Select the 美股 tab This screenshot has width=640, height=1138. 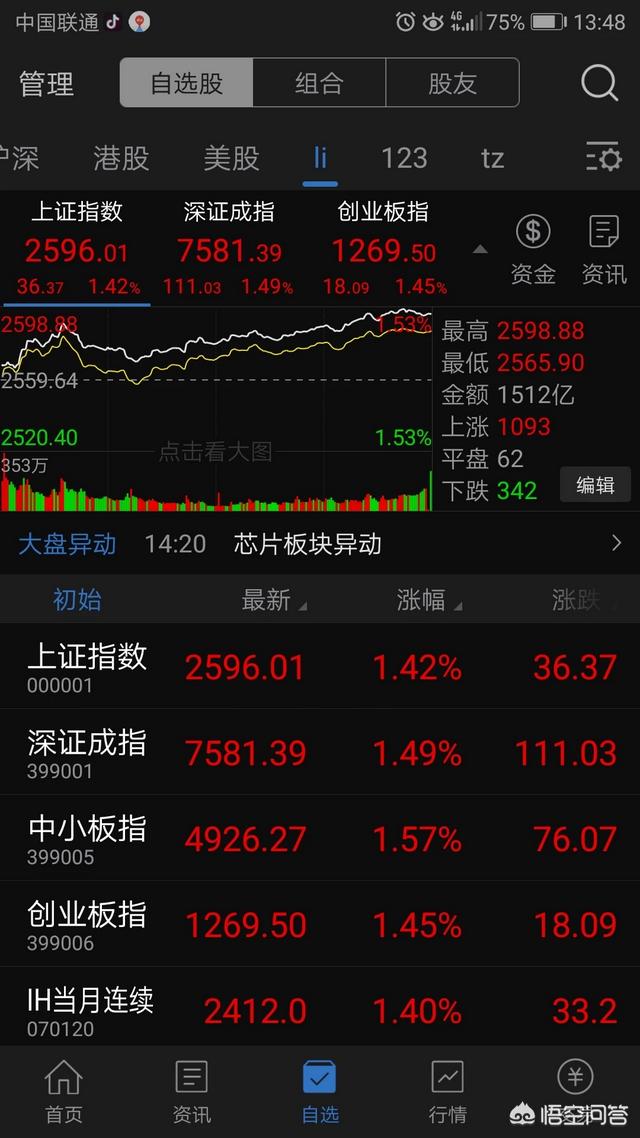tap(231, 157)
